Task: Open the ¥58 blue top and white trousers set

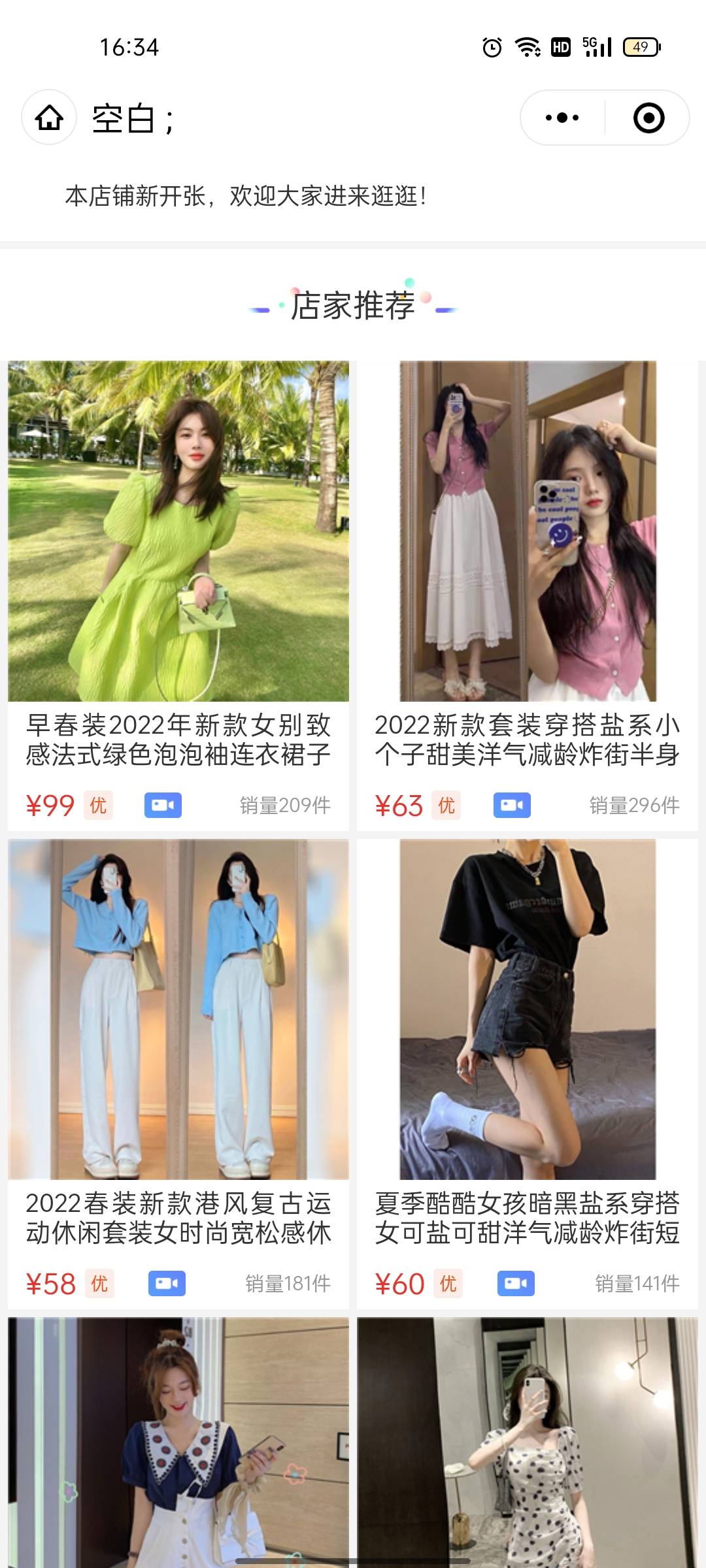Action: pos(178,1009)
